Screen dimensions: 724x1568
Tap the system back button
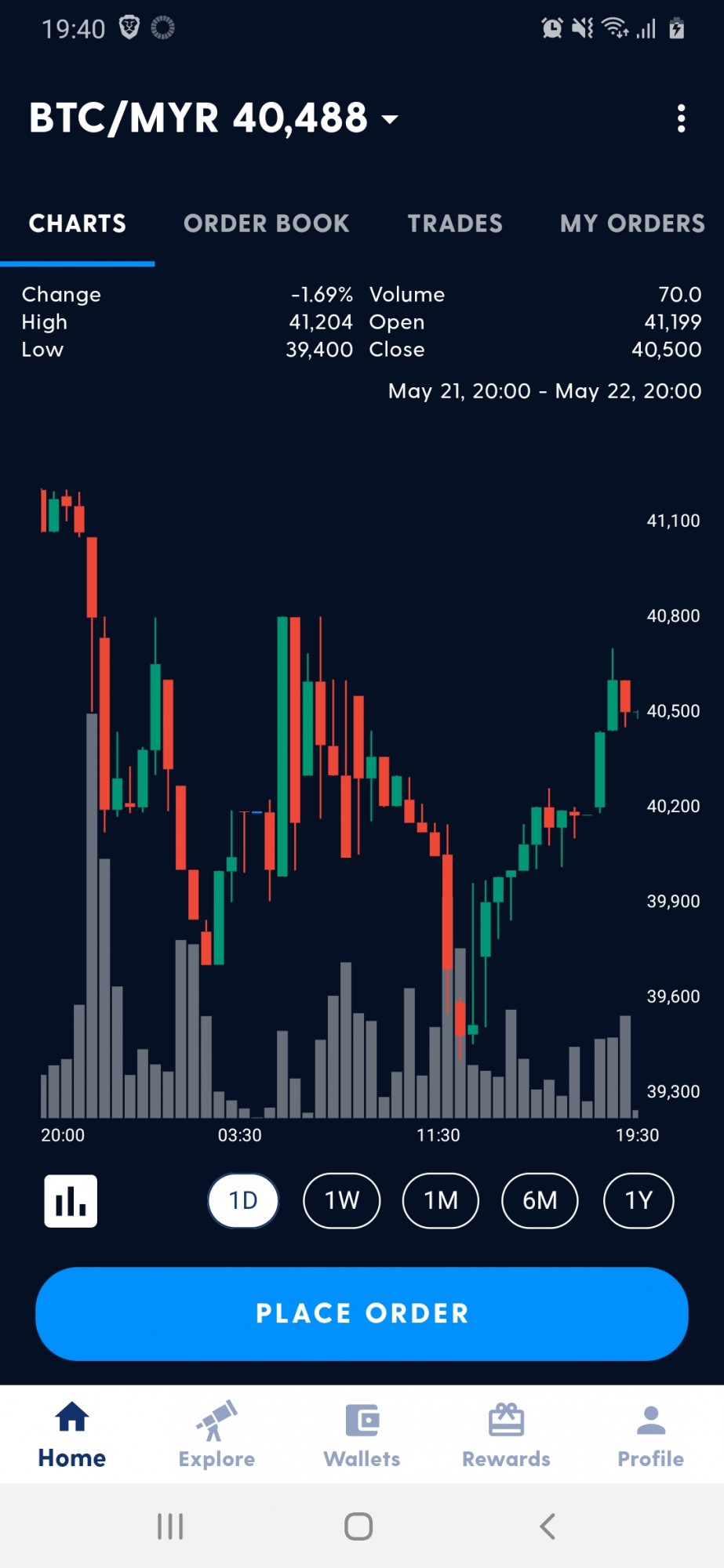(x=548, y=1526)
